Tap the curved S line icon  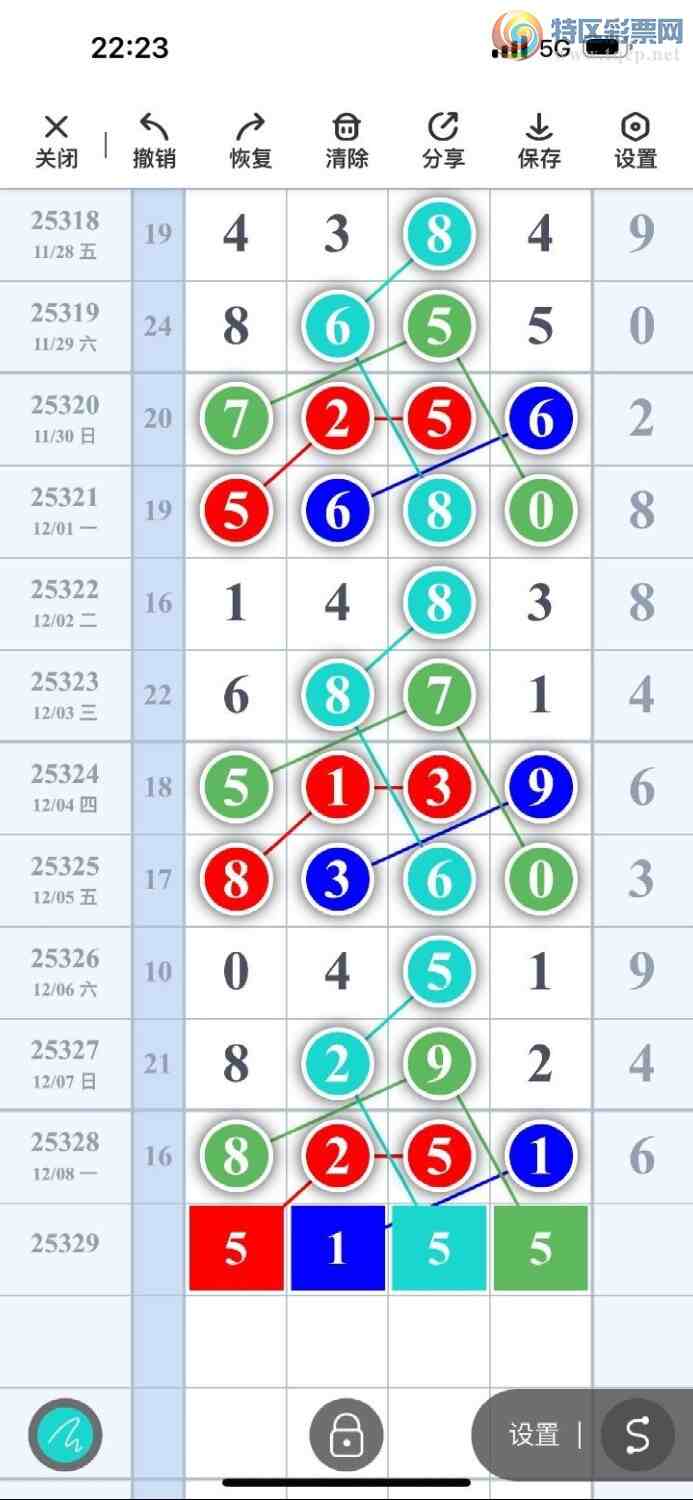637,1435
